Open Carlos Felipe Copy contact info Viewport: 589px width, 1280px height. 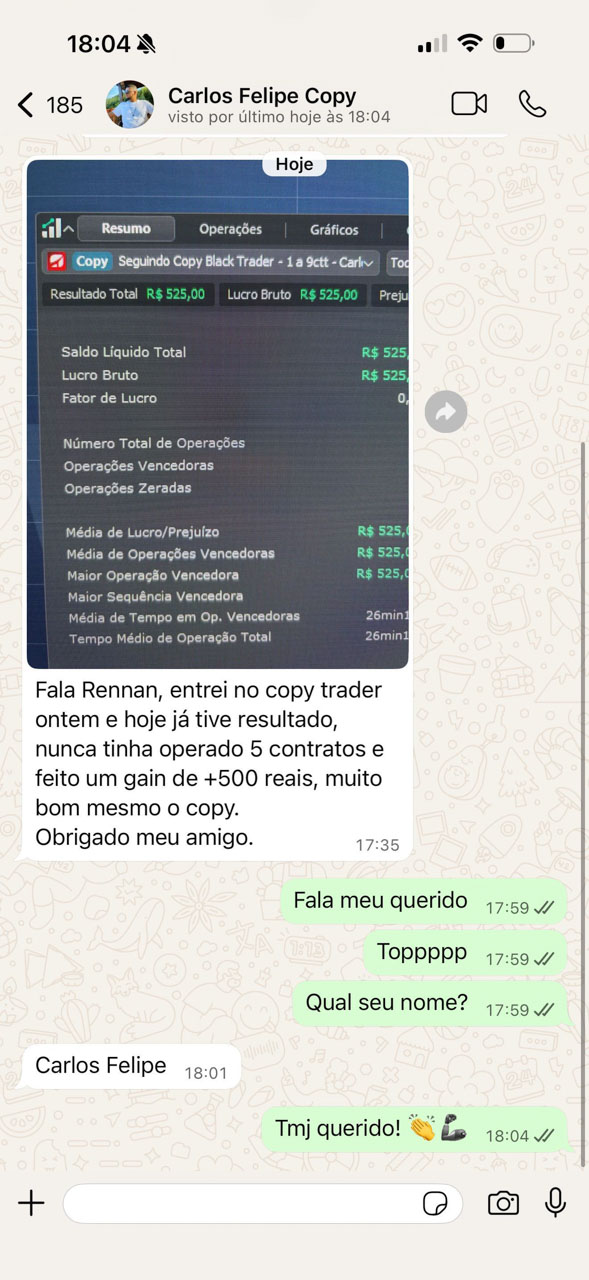(x=262, y=105)
